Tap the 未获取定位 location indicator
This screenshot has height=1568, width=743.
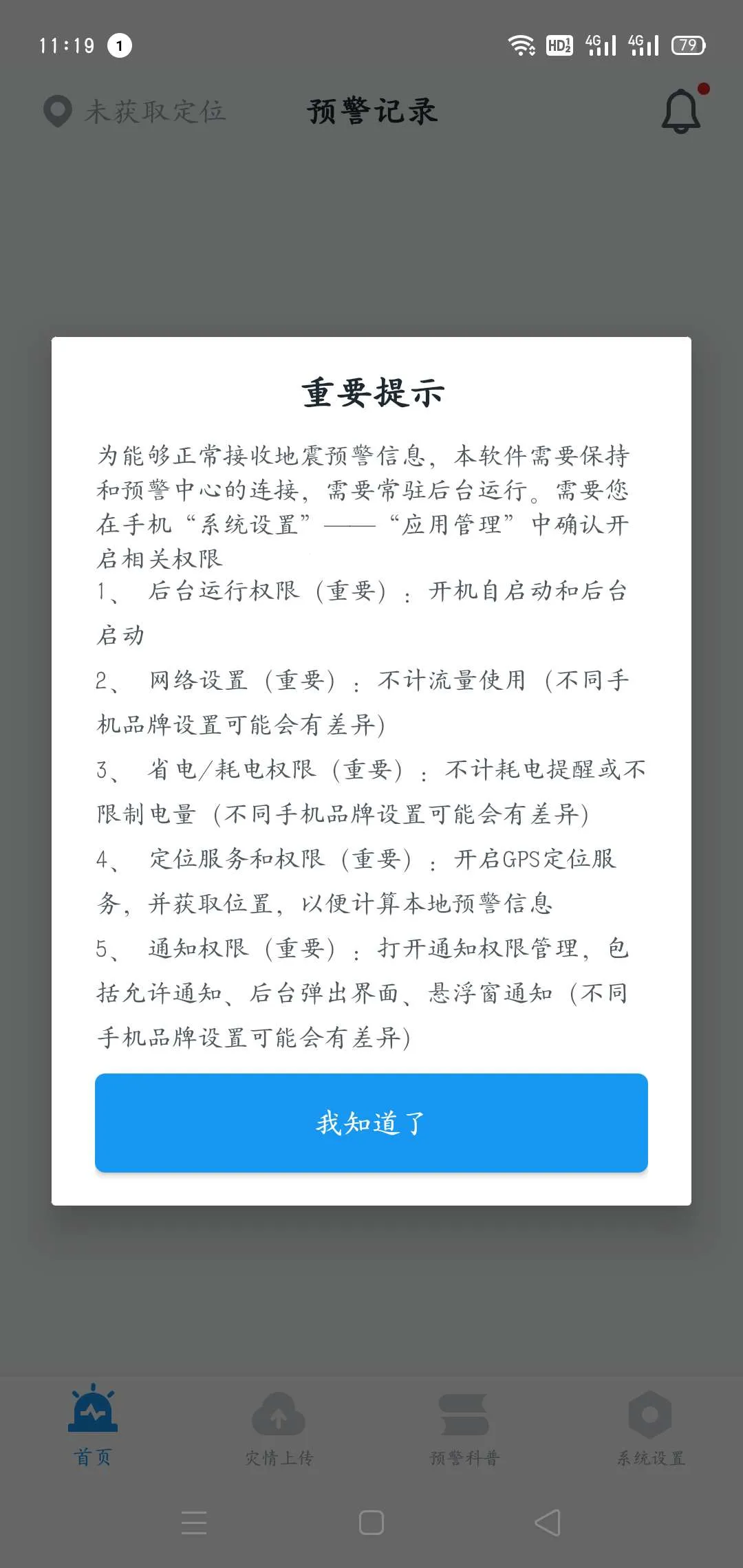pyautogui.click(x=135, y=111)
